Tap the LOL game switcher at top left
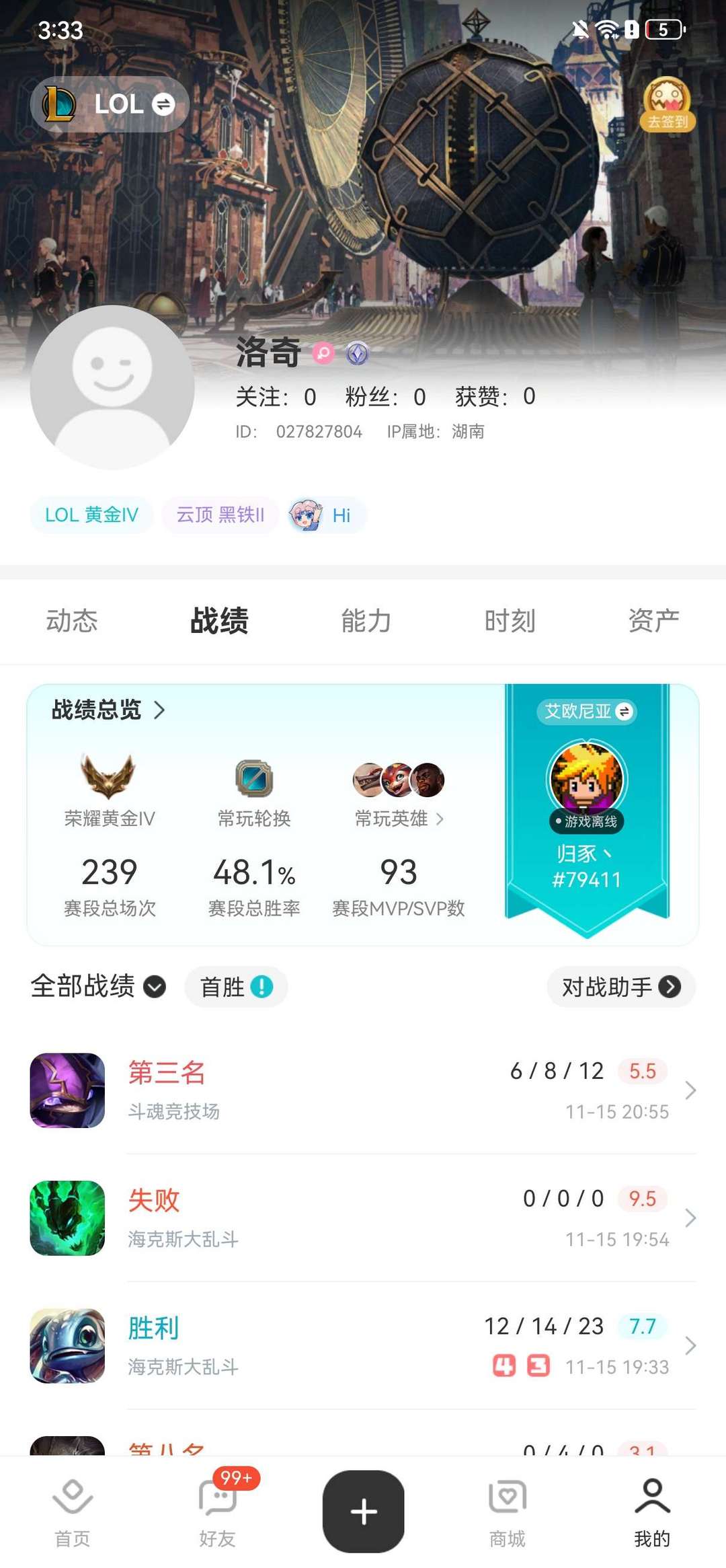This screenshot has height=1568, width=726. [x=110, y=105]
